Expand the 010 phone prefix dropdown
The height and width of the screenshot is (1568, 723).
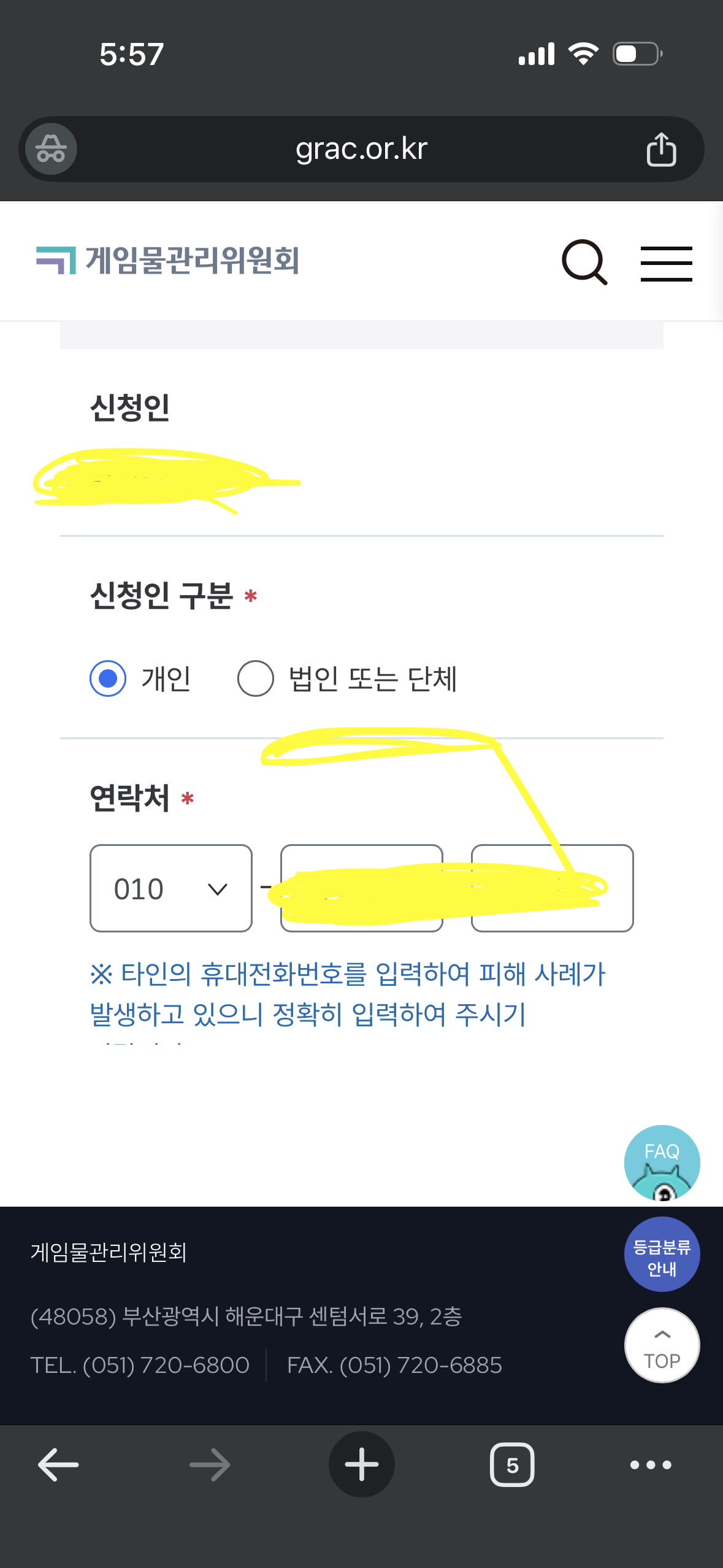(x=171, y=888)
